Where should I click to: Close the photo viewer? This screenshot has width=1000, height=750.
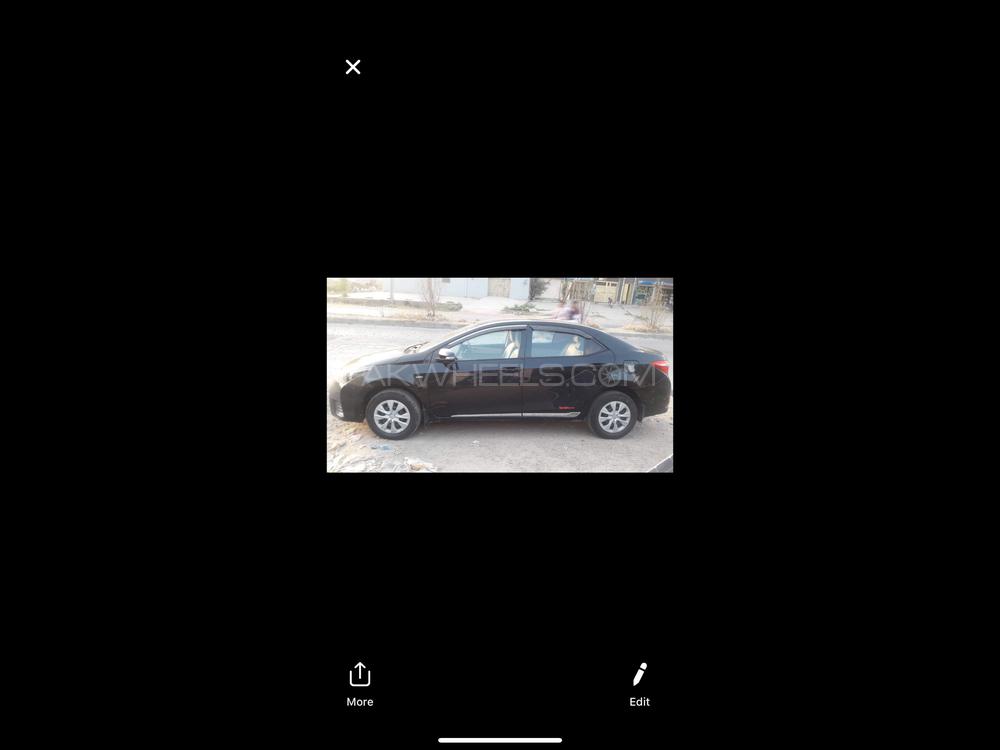[x=353, y=67]
